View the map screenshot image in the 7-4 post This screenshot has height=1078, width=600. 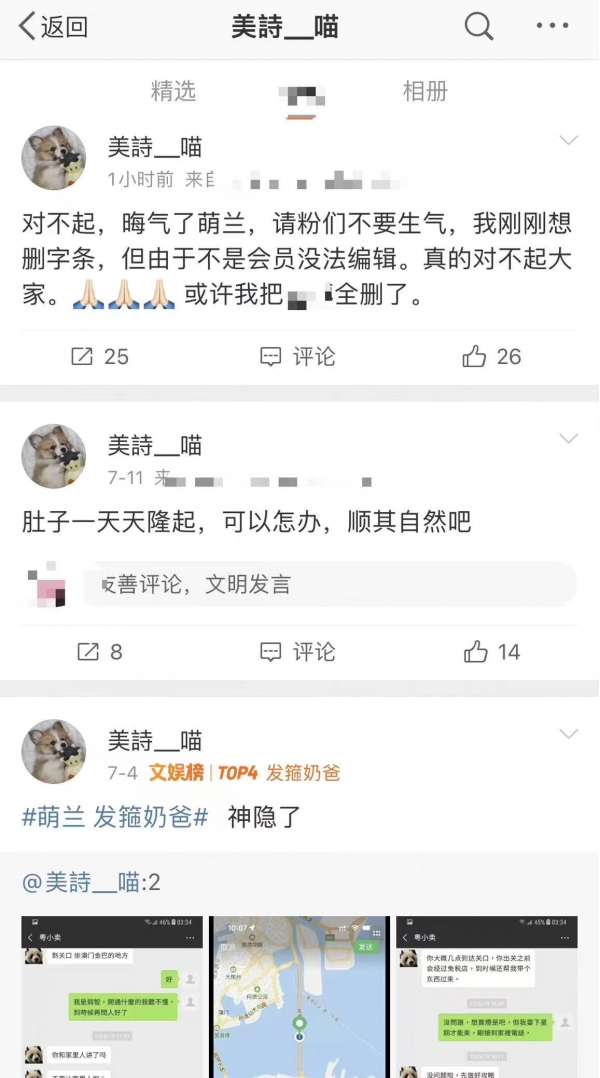pyautogui.click(x=300, y=997)
